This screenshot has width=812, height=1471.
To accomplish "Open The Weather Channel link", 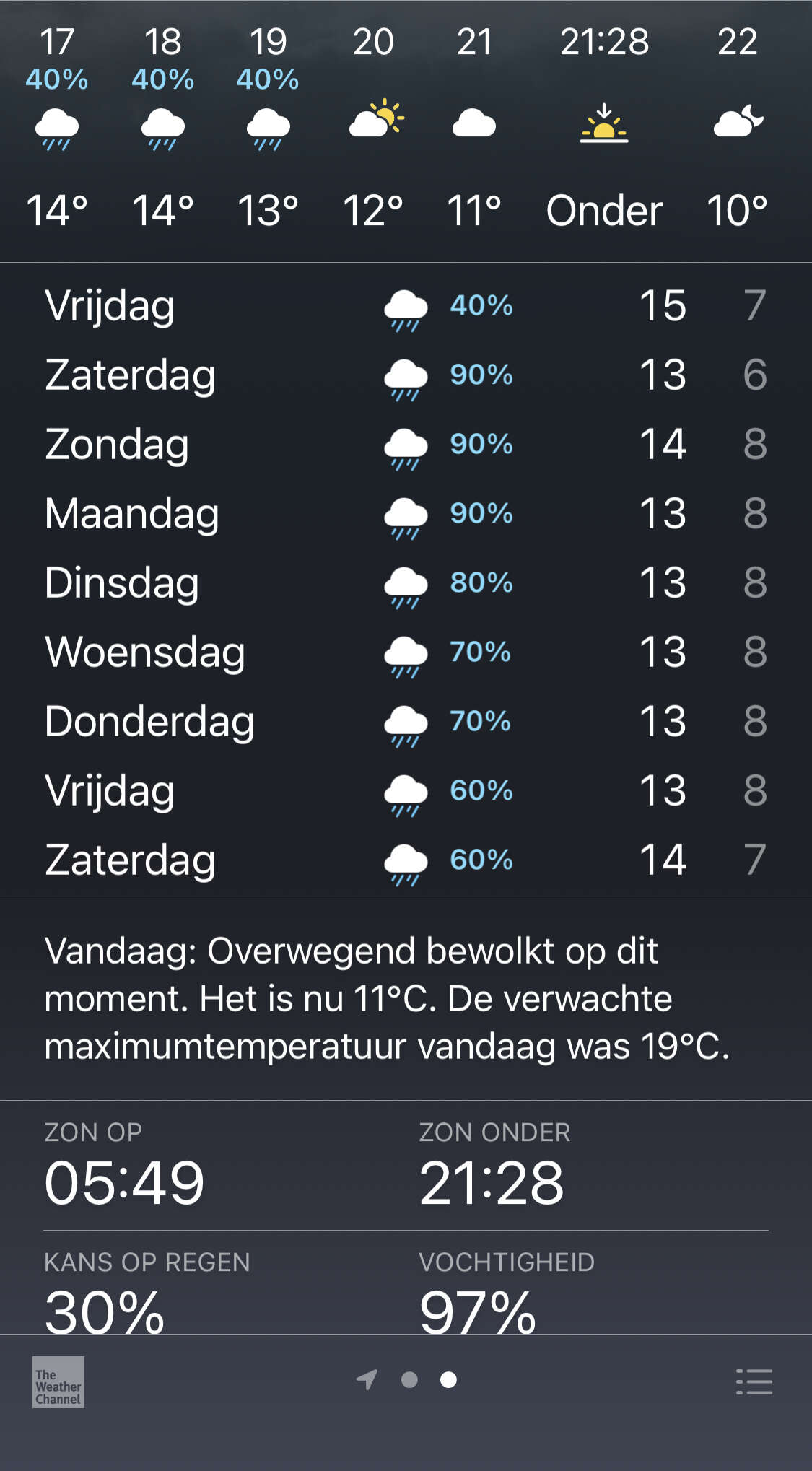I will [58, 1382].
